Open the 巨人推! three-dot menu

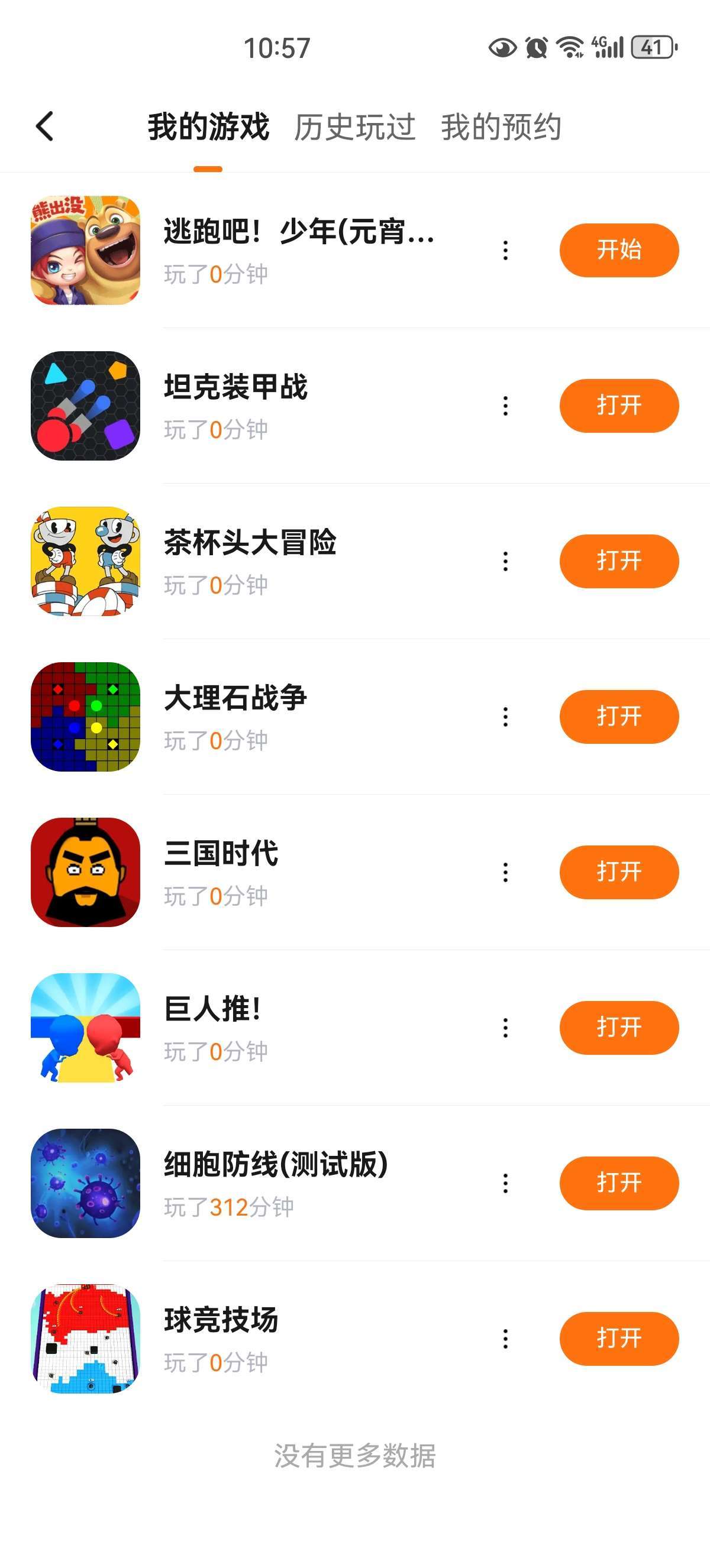click(505, 1028)
